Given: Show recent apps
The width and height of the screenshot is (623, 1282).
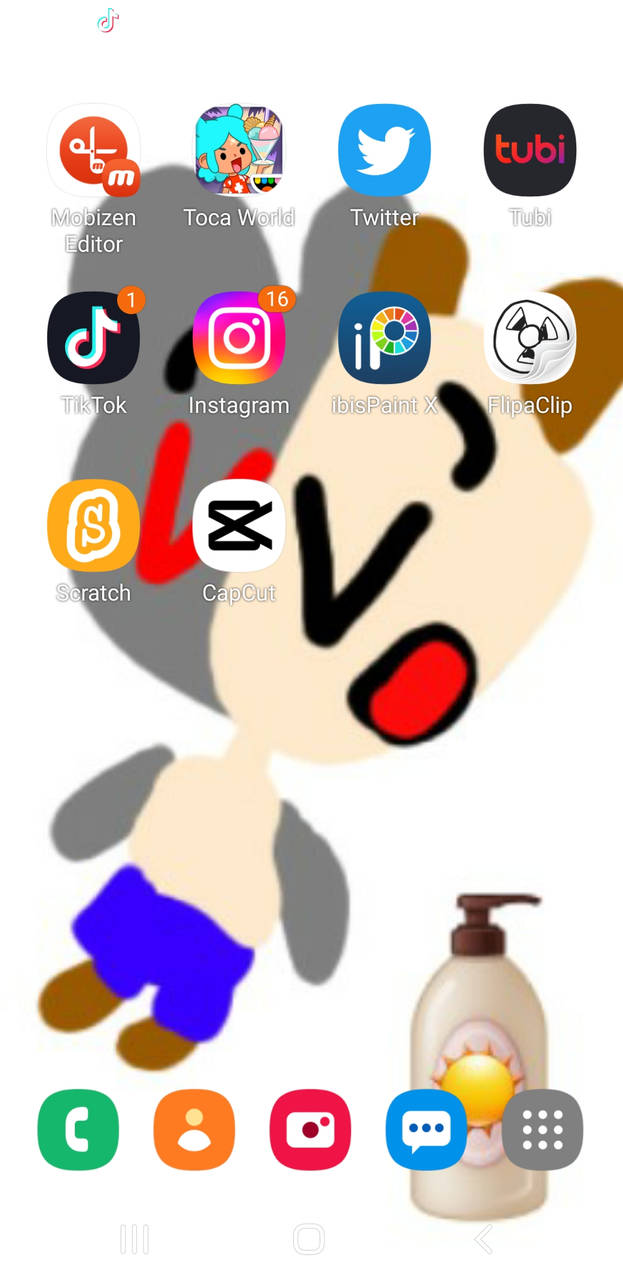Looking at the screenshot, I should pyautogui.click(x=135, y=1240).
